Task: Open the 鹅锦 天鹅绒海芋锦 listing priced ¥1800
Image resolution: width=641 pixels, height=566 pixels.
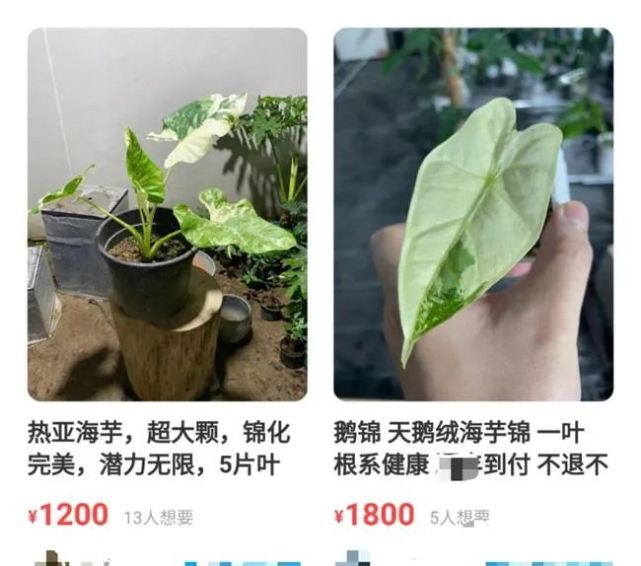Action: point(472,215)
